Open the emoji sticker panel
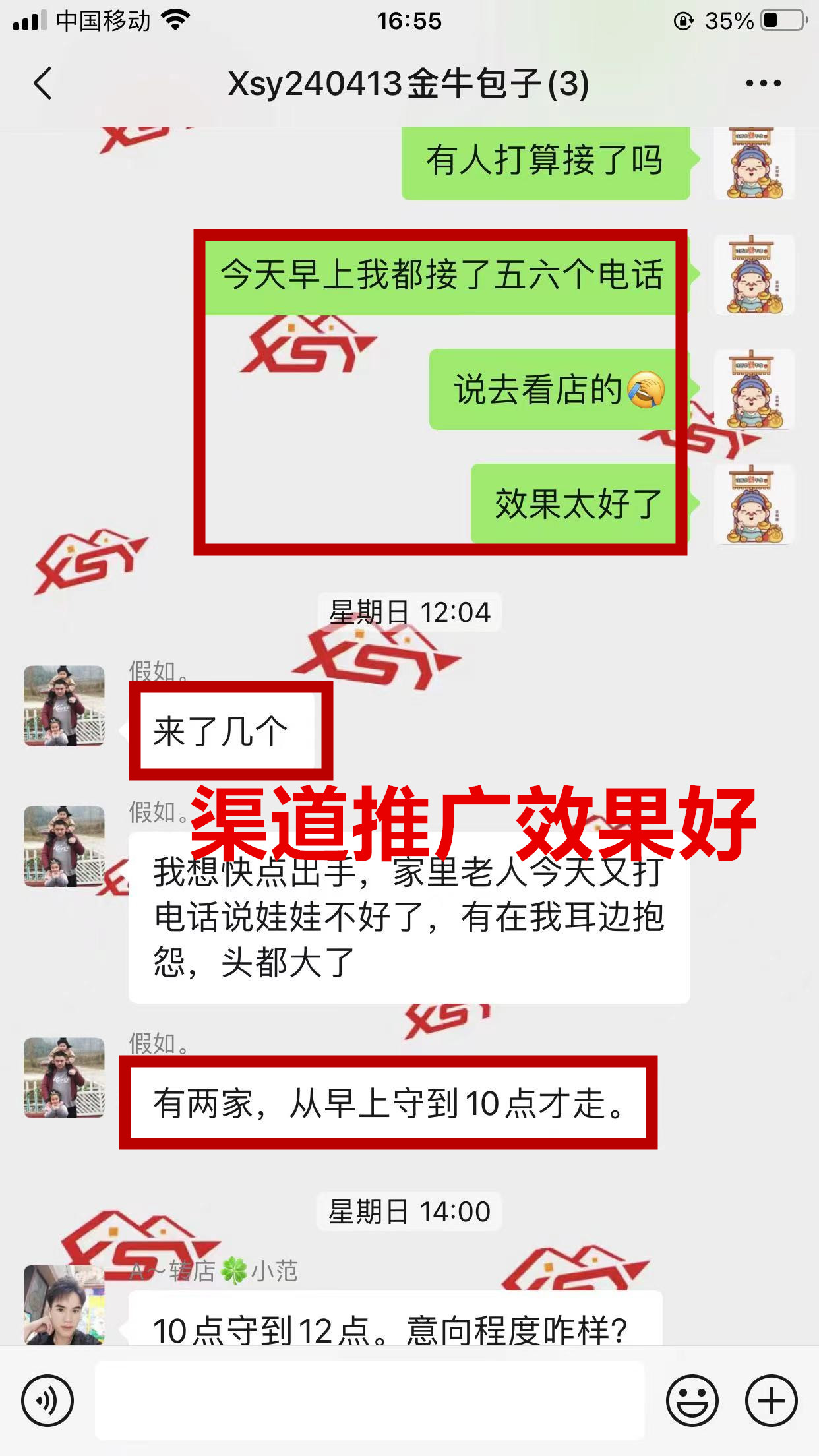This screenshot has width=819, height=1456. point(692,1401)
